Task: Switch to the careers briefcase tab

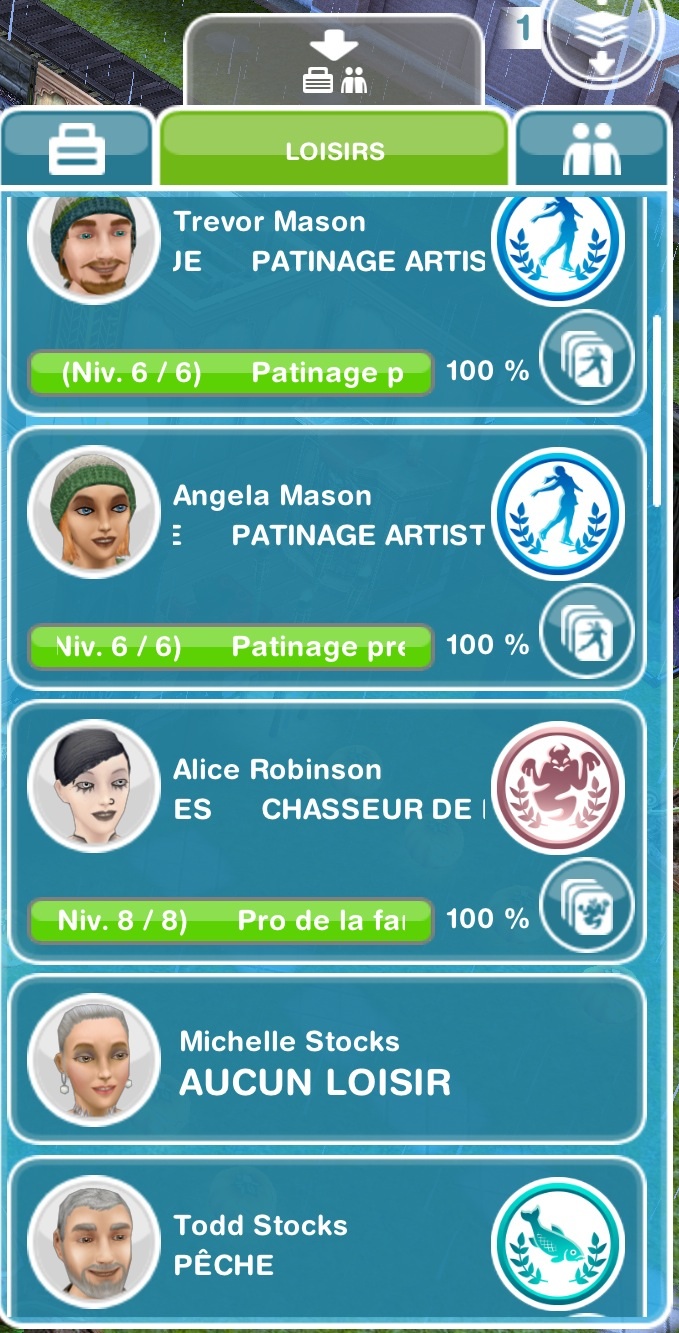Action: tap(78, 148)
